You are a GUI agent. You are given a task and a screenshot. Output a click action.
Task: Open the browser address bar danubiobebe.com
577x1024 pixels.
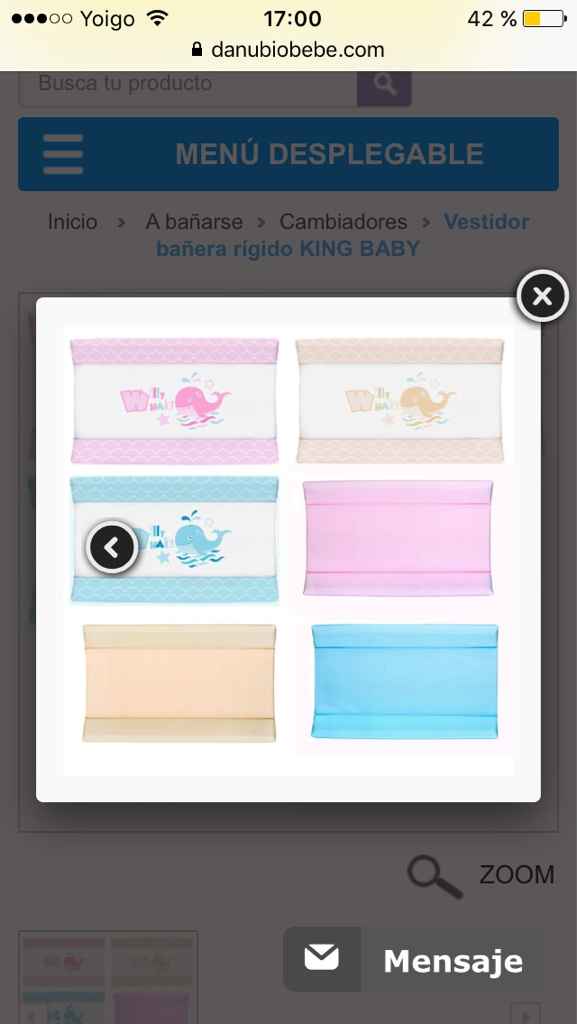[x=288, y=50]
